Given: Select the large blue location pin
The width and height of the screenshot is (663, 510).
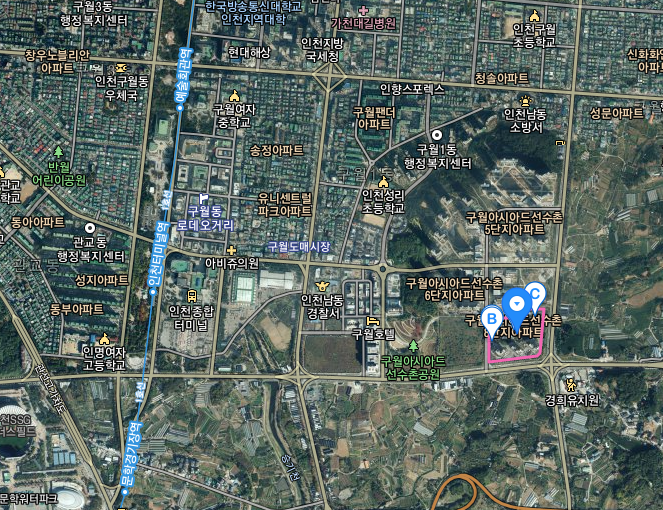Looking at the screenshot, I should point(516,301).
